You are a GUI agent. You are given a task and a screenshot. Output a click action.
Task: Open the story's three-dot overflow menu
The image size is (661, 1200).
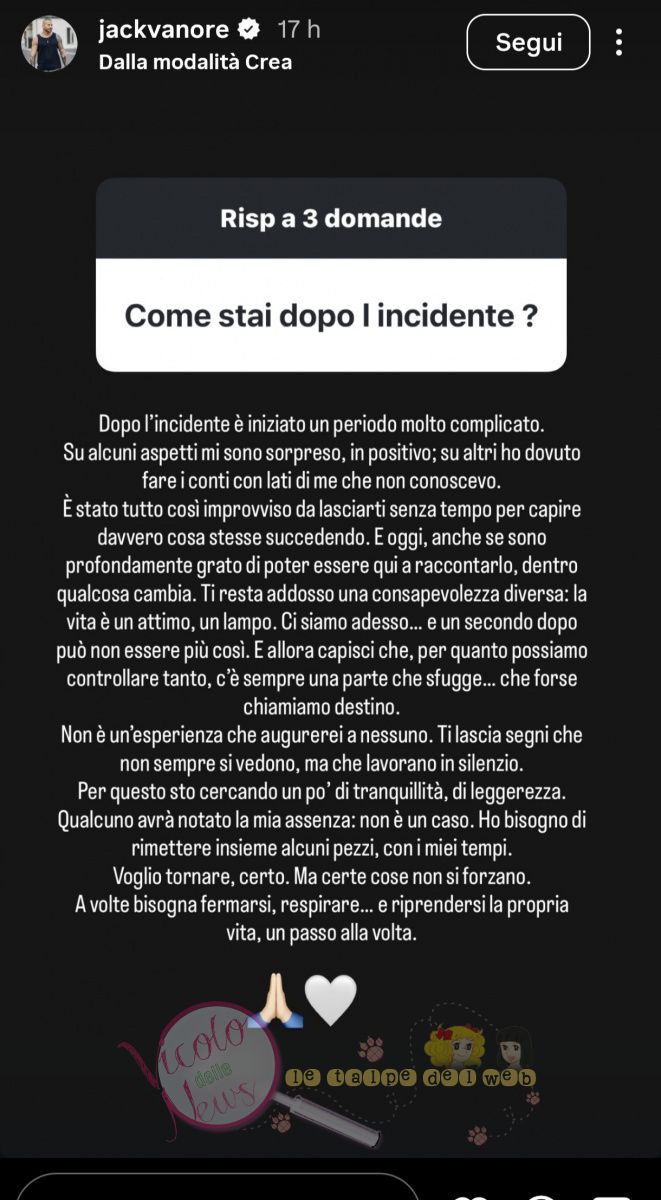coord(620,43)
